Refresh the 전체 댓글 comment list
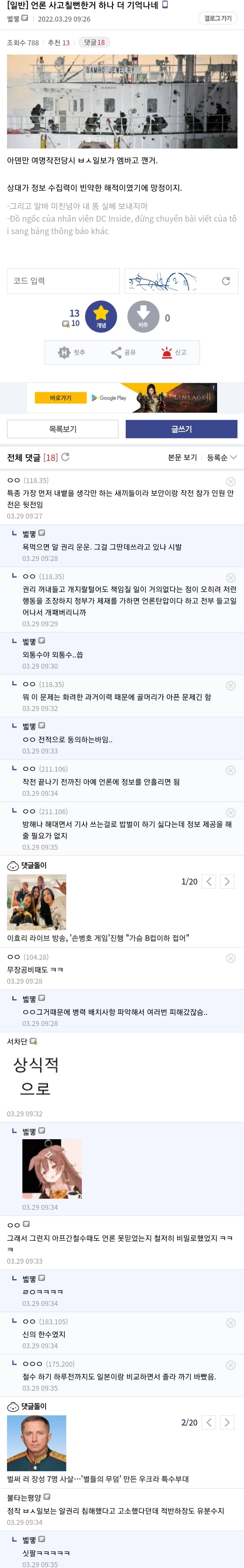Screen dimensions: 244x1568 (x=66, y=456)
